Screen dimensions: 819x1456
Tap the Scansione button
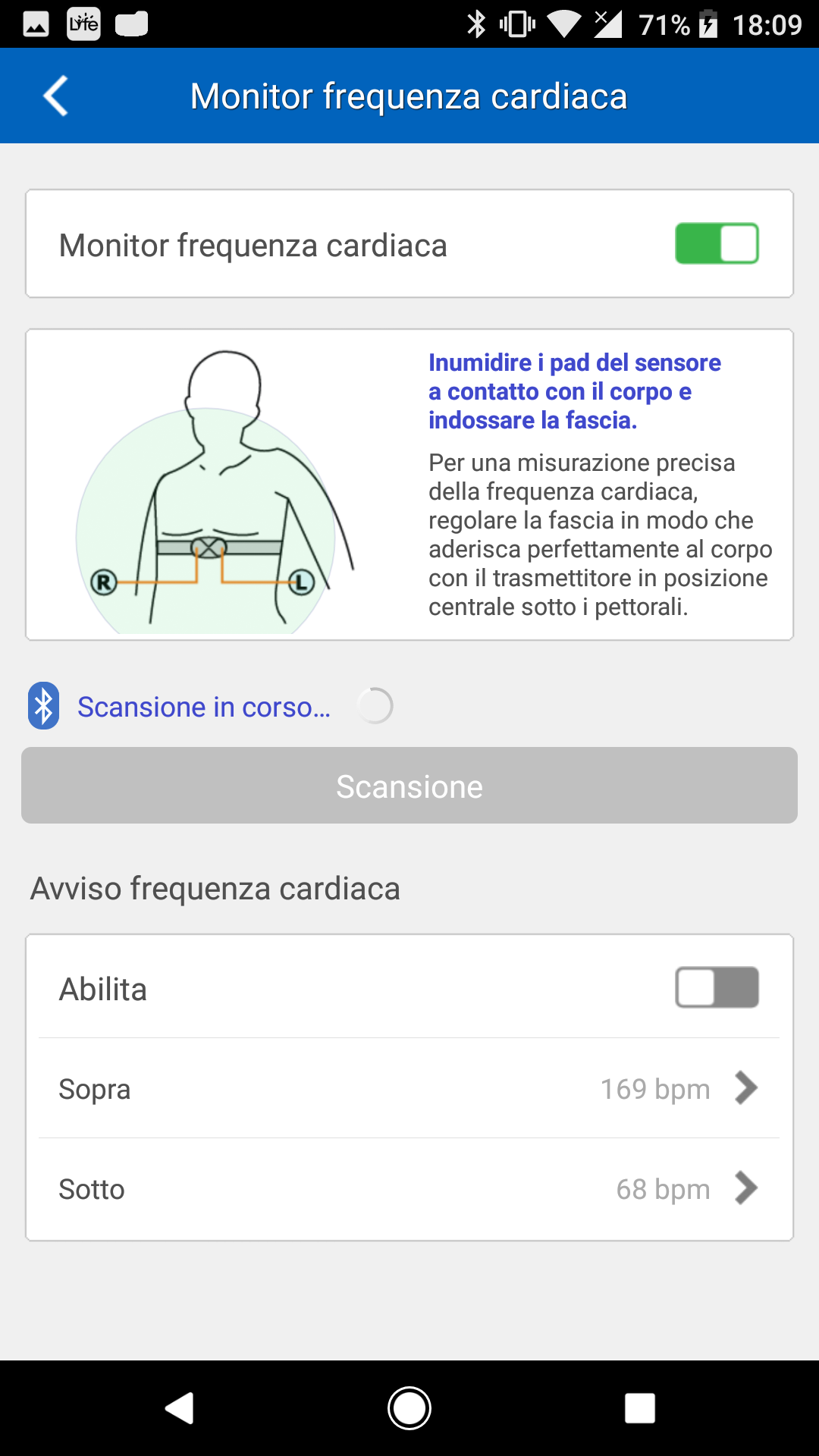(x=409, y=786)
